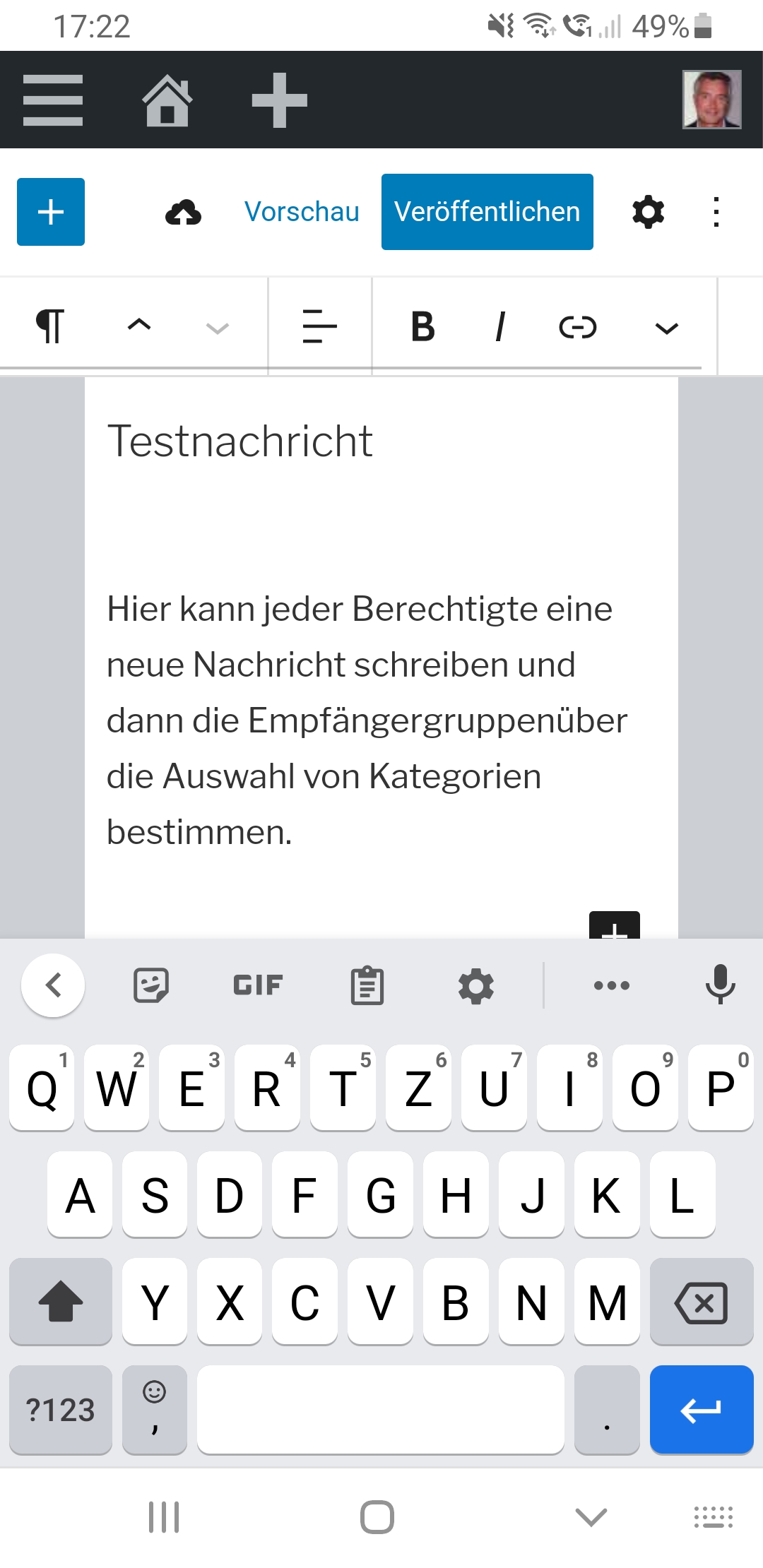This screenshot has height=1568, width=763.
Task: Tap backspace key on the keyboard
Action: click(701, 1302)
